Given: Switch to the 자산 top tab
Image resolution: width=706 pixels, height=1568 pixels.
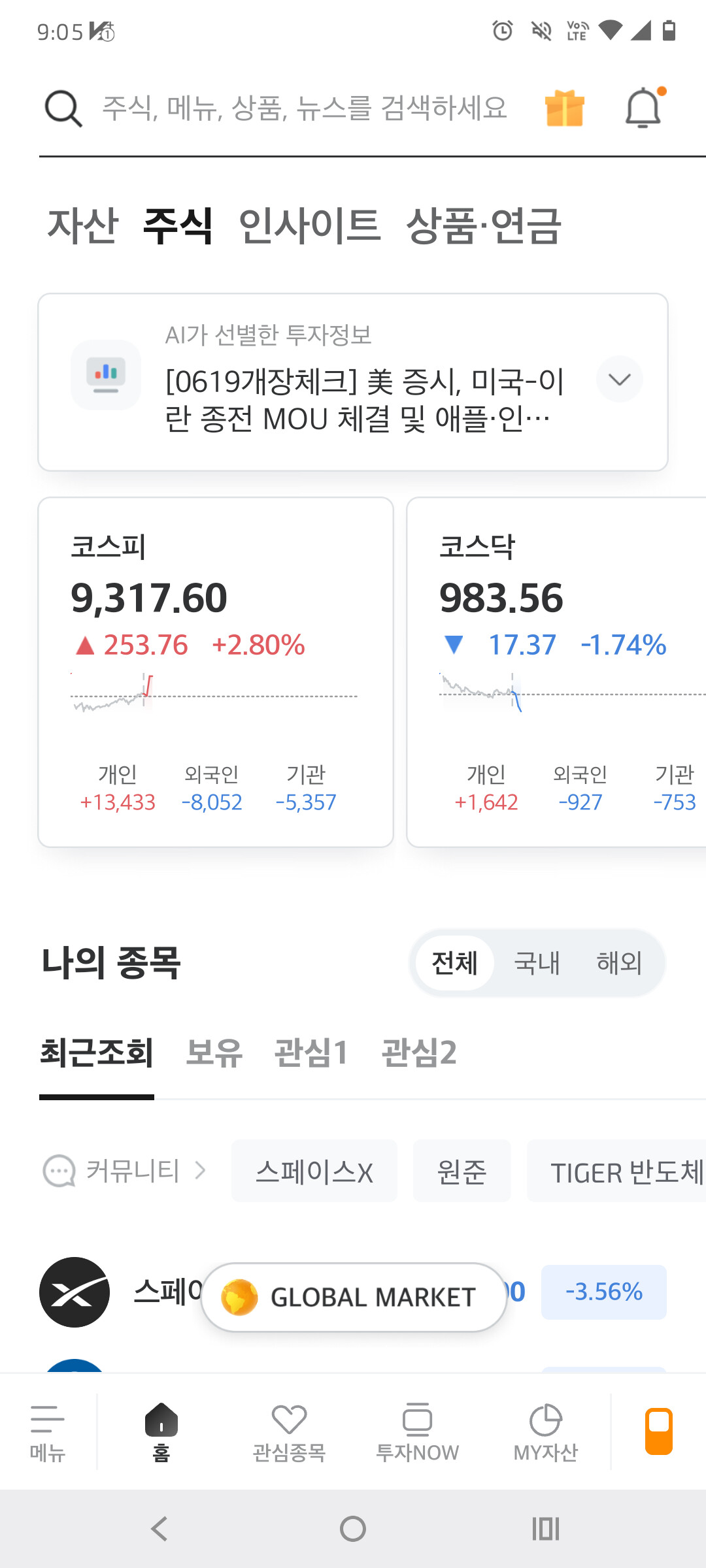Looking at the screenshot, I should pos(82,225).
